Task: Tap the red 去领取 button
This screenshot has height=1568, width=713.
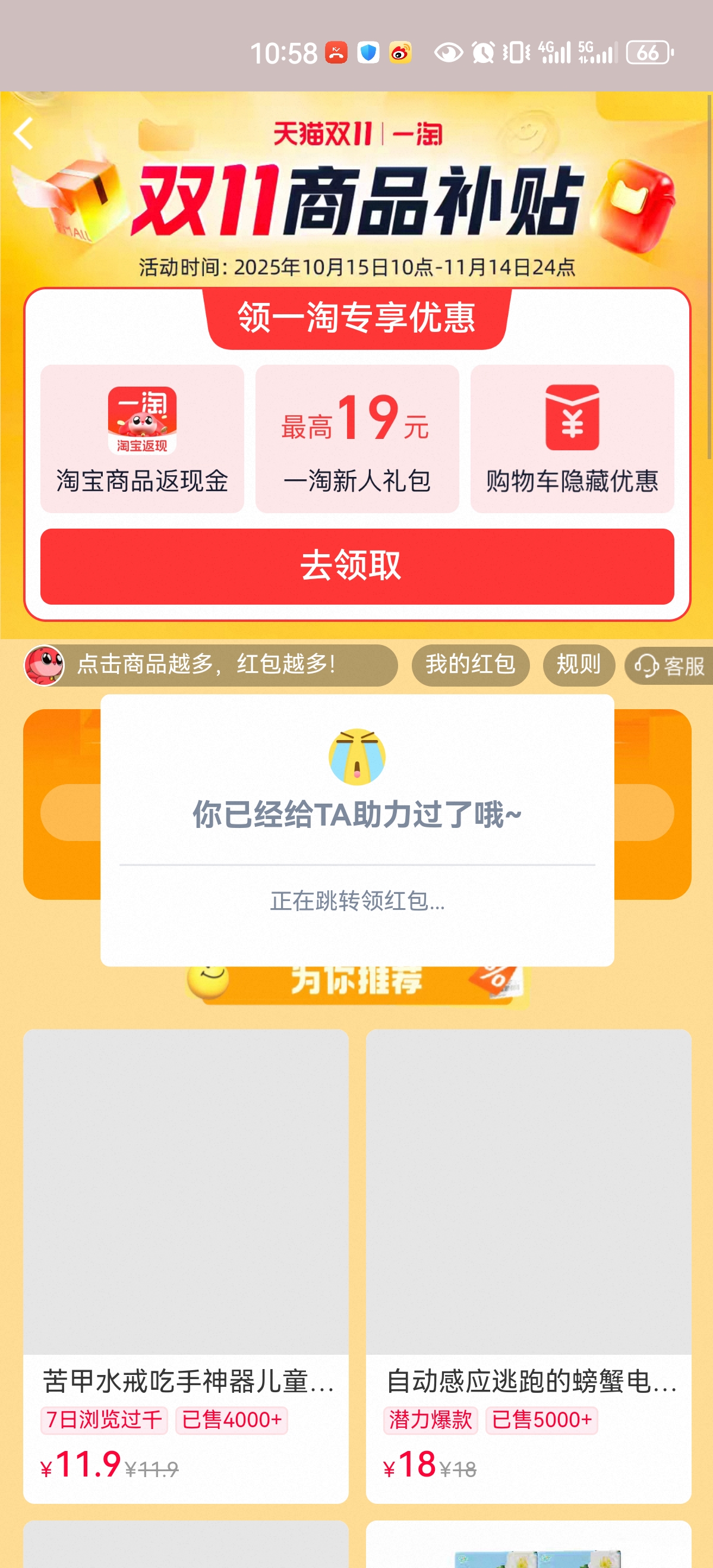Action: (357, 566)
